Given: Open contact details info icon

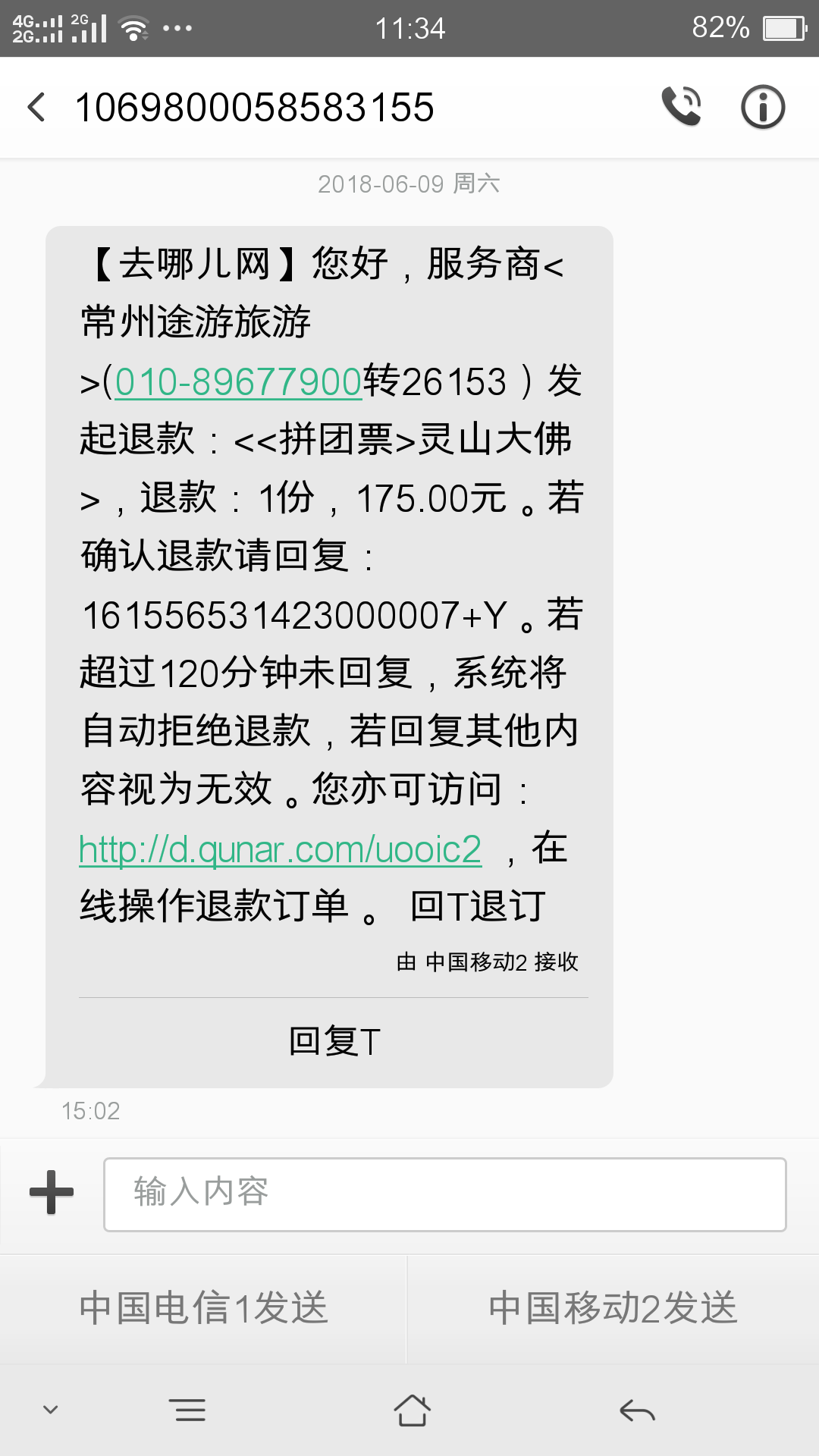Looking at the screenshot, I should 762,107.
